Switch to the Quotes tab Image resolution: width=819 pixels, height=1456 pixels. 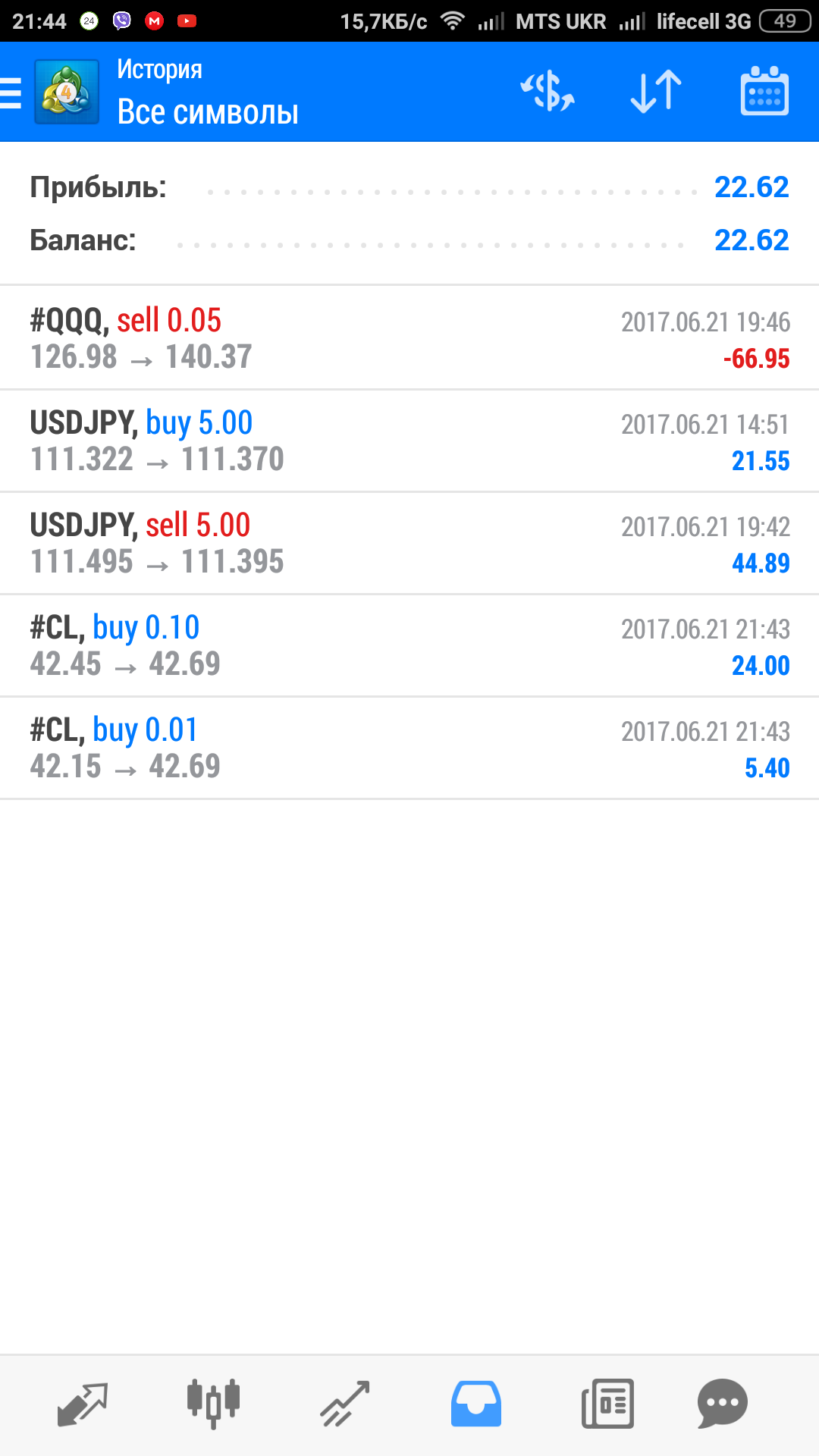click(82, 1404)
